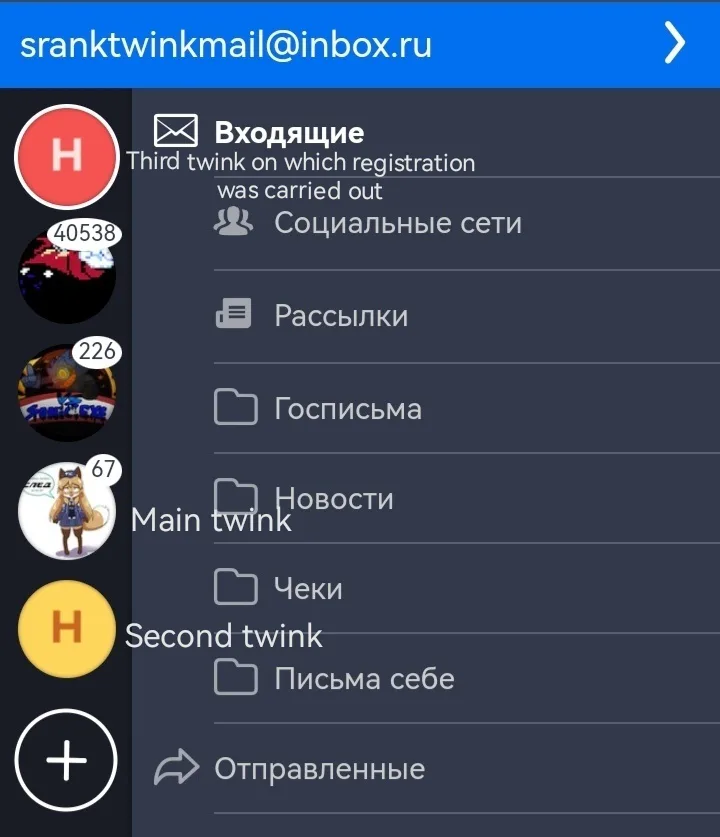Open the Госписьма folder
Viewport: 720px width, 837px height.
(347, 408)
